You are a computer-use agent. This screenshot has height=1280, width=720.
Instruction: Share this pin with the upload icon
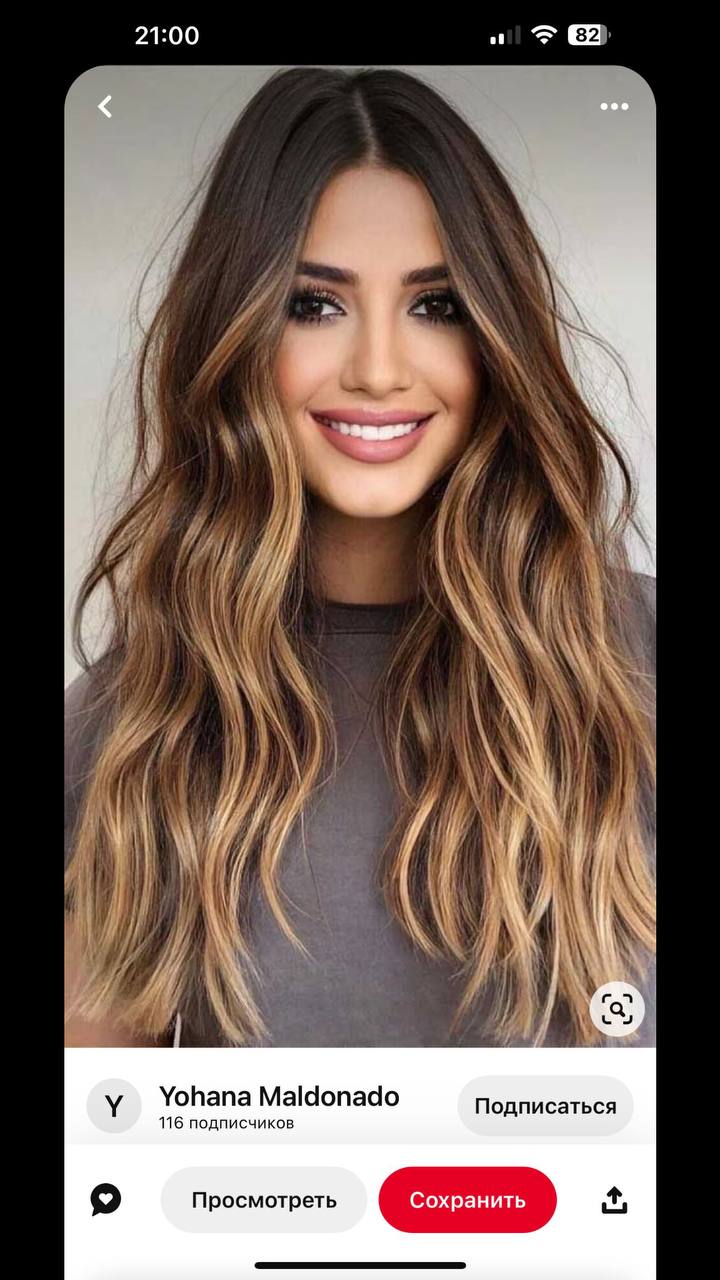point(614,1200)
